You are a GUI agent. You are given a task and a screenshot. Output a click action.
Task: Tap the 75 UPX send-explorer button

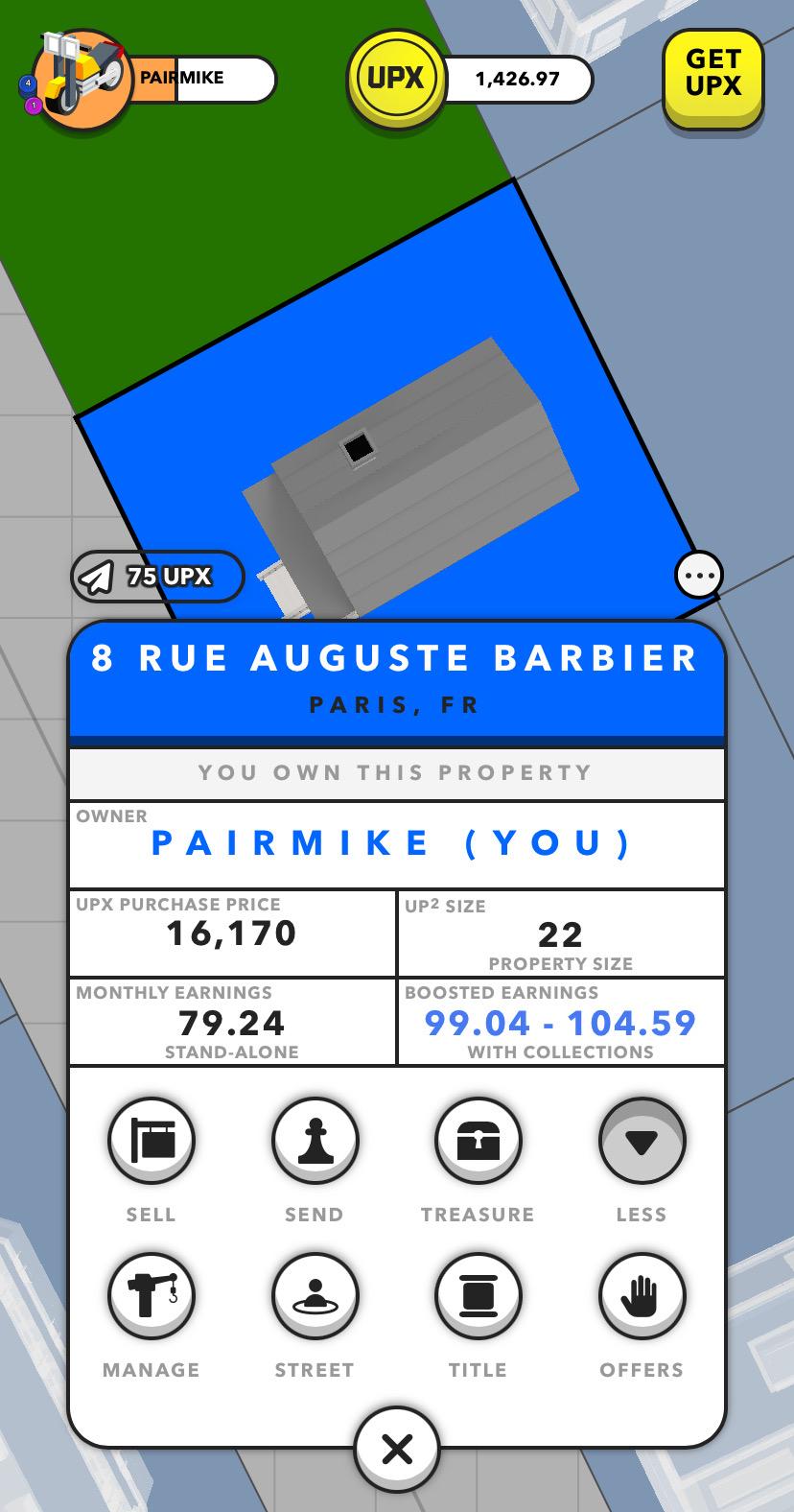157,577
